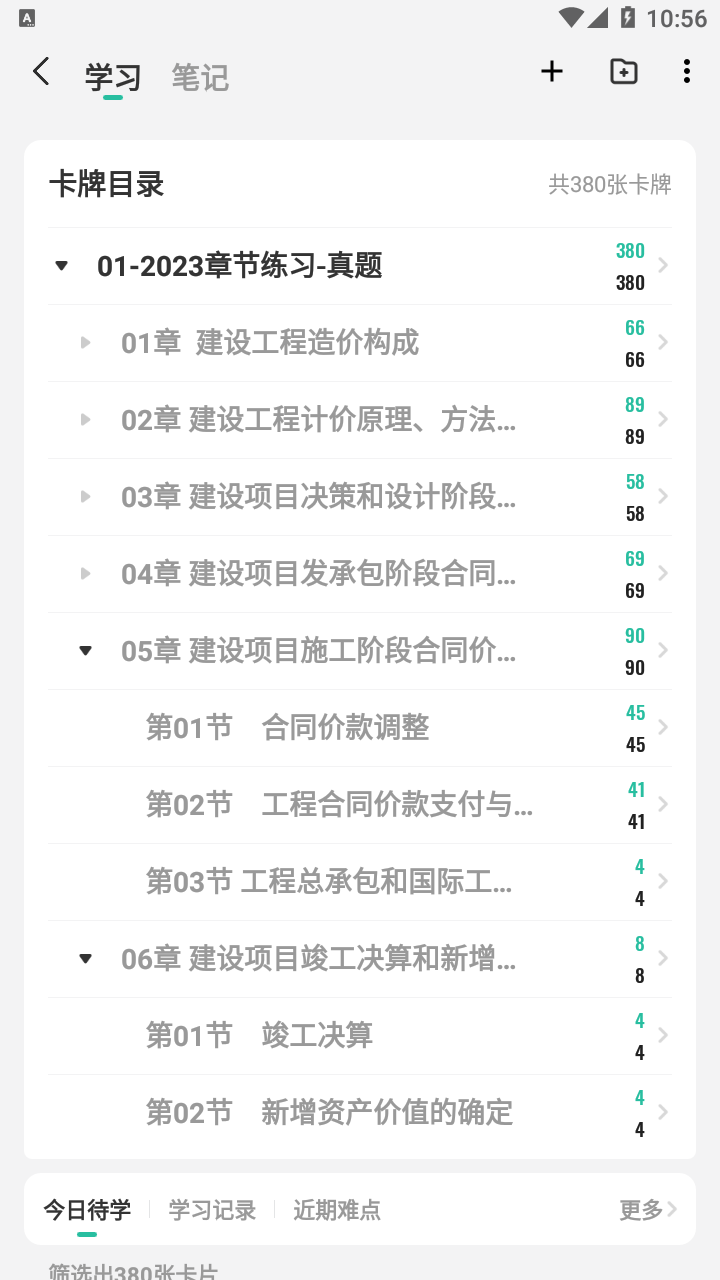Collapse 05章 建设项目施工阶段 chapter
Image resolution: width=720 pixels, height=1280 pixels.
(85, 651)
